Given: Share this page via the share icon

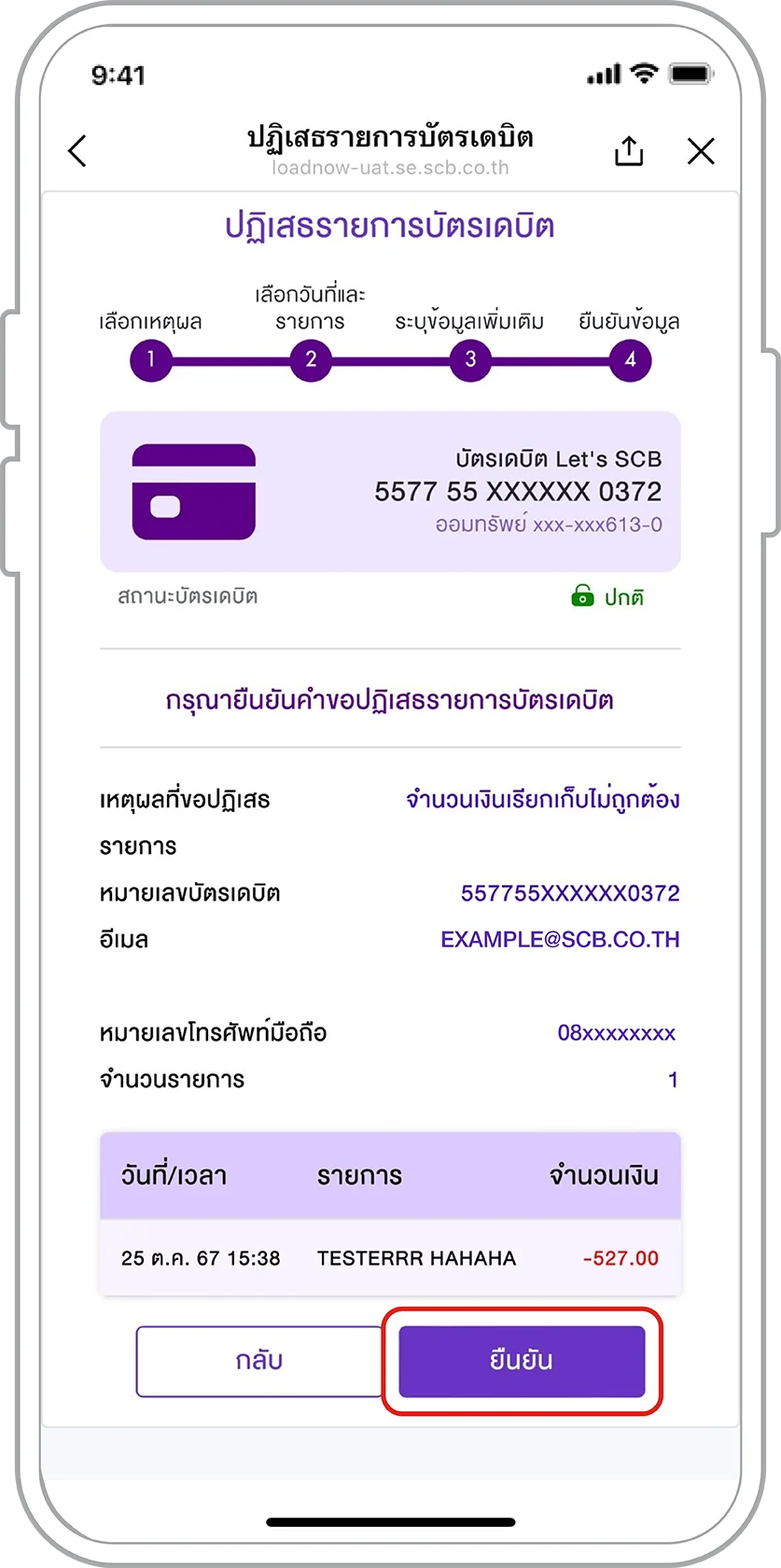Looking at the screenshot, I should (x=629, y=151).
